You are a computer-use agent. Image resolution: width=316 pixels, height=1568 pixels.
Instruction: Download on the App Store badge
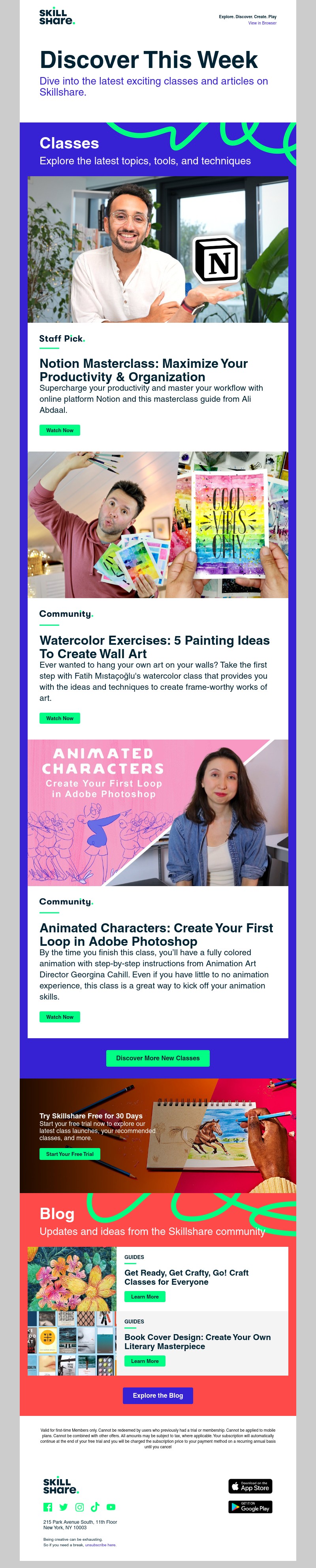pos(250,1486)
